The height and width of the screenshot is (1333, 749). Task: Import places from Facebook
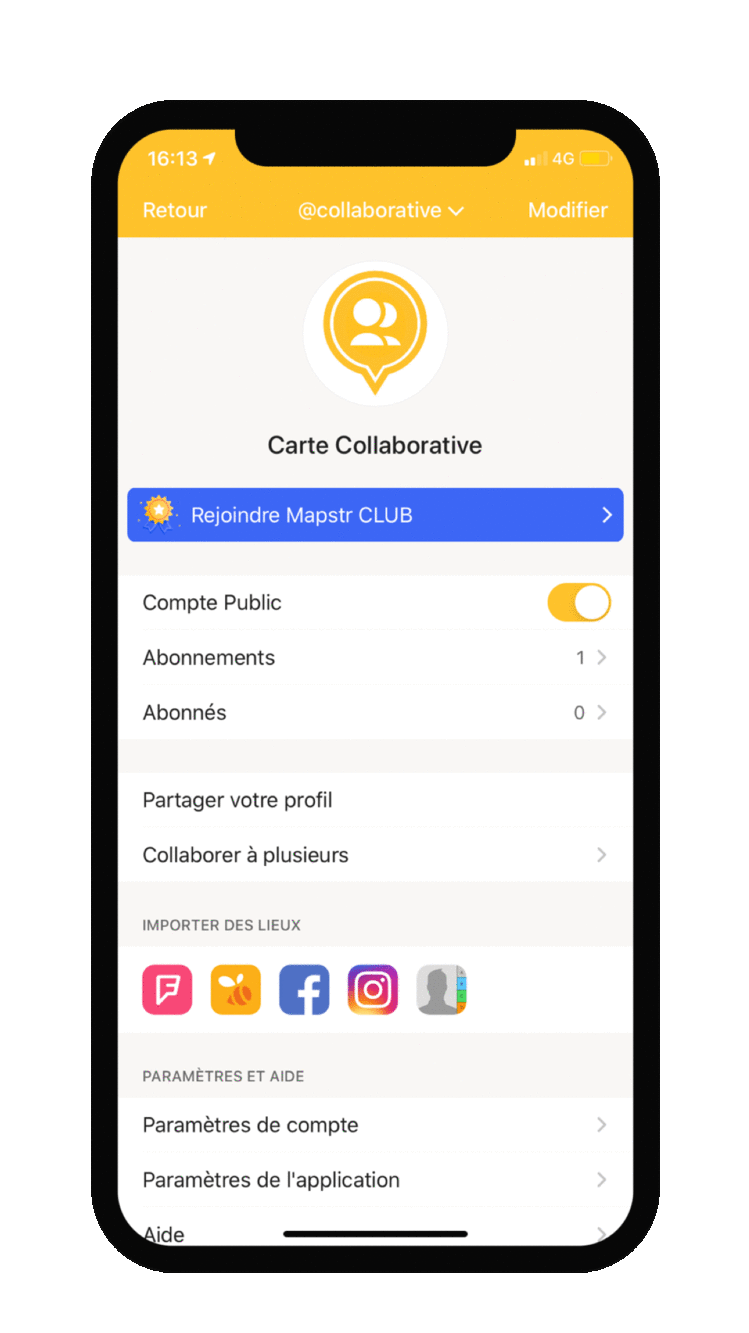(x=304, y=990)
